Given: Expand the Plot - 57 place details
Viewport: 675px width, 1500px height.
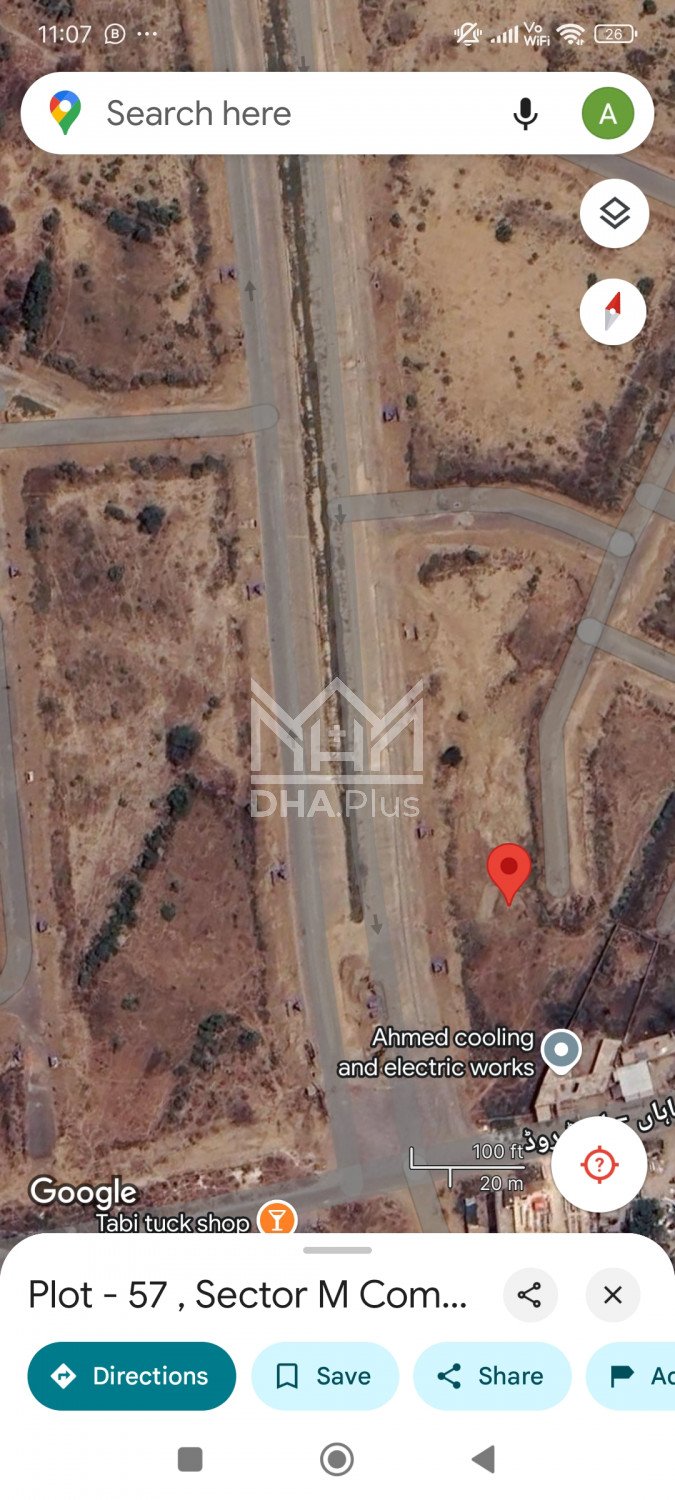Looking at the screenshot, I should (248, 1295).
